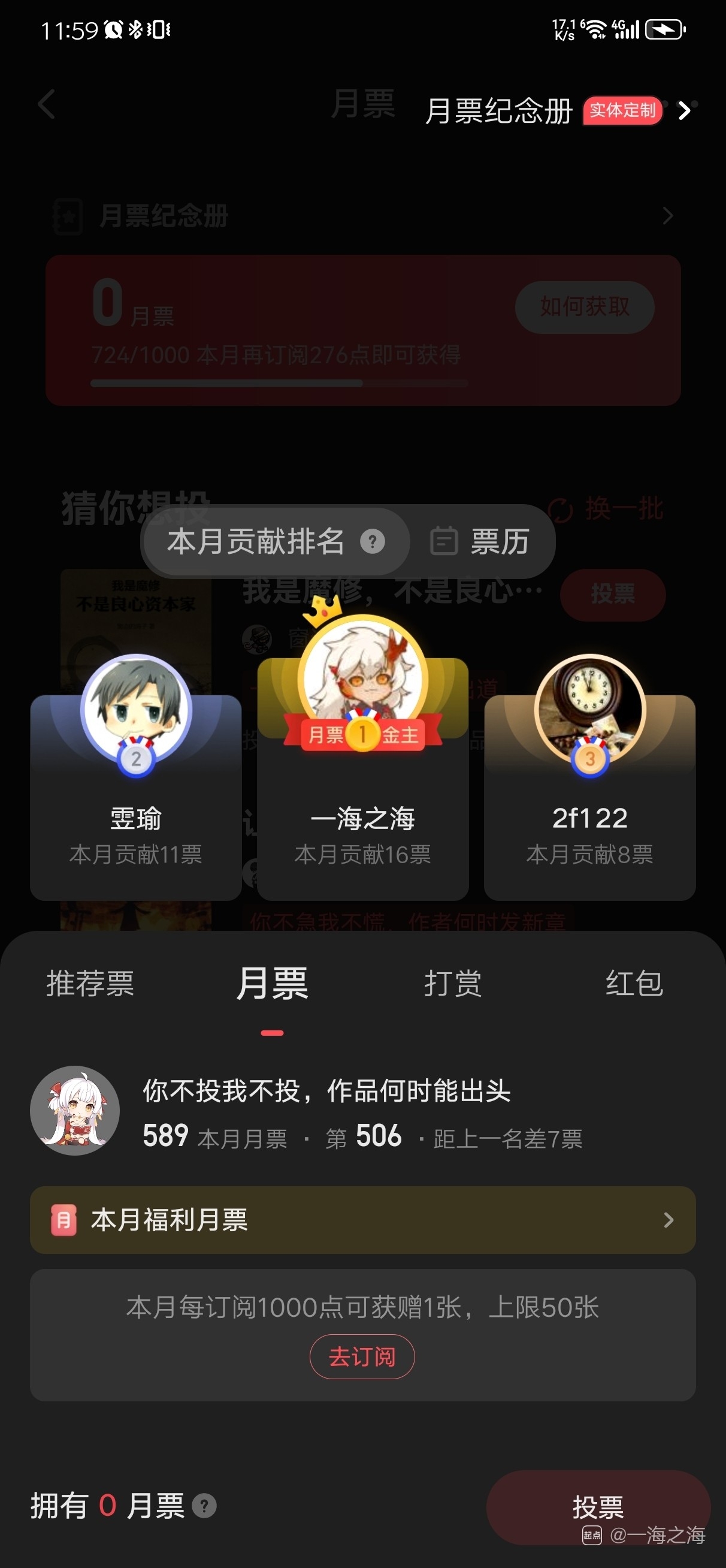
Task: Tap the help icon next to 拥有 0 月票
Action: [x=204, y=1506]
